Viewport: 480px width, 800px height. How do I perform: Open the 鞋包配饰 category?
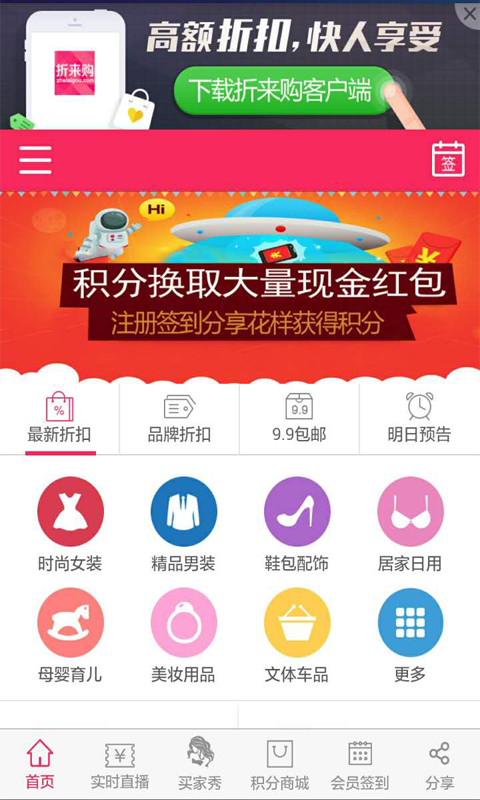(297, 525)
